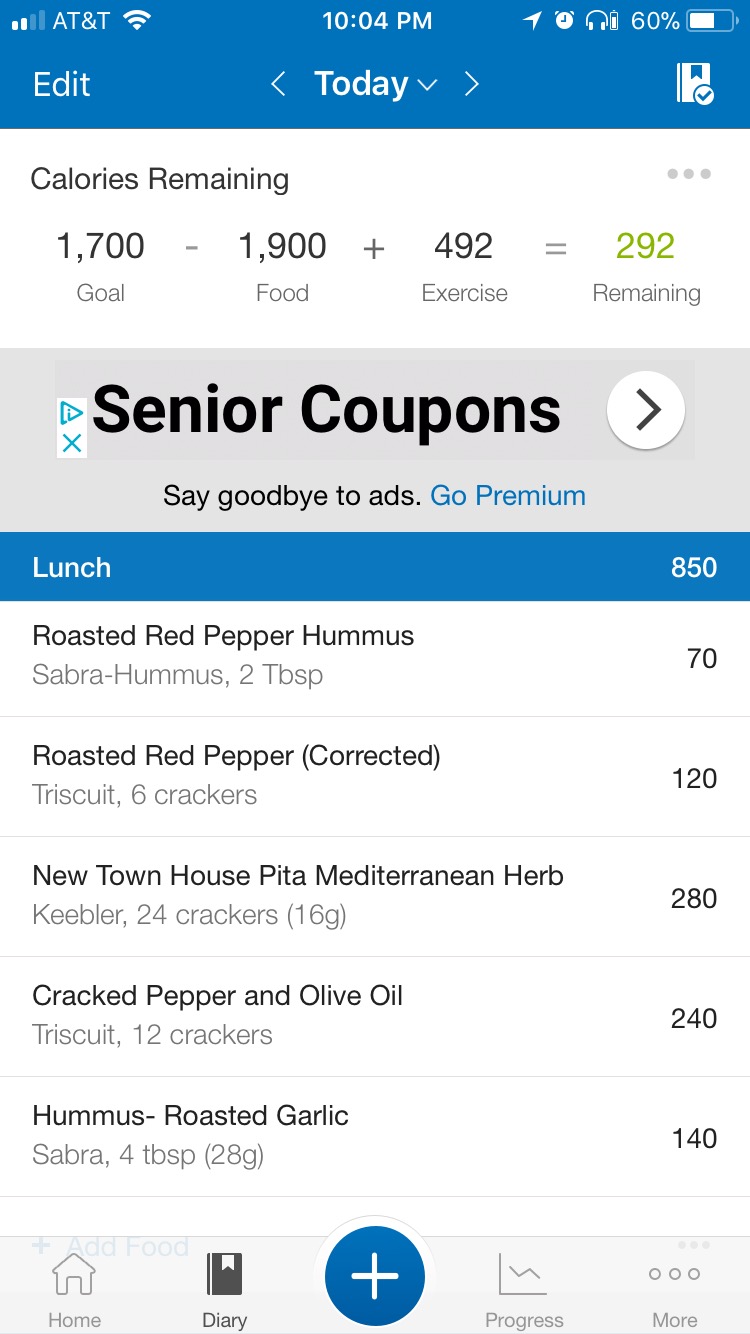750x1334 pixels.
Task: Open Hummus- Roasted Garlic entry
Action: 375,1137
